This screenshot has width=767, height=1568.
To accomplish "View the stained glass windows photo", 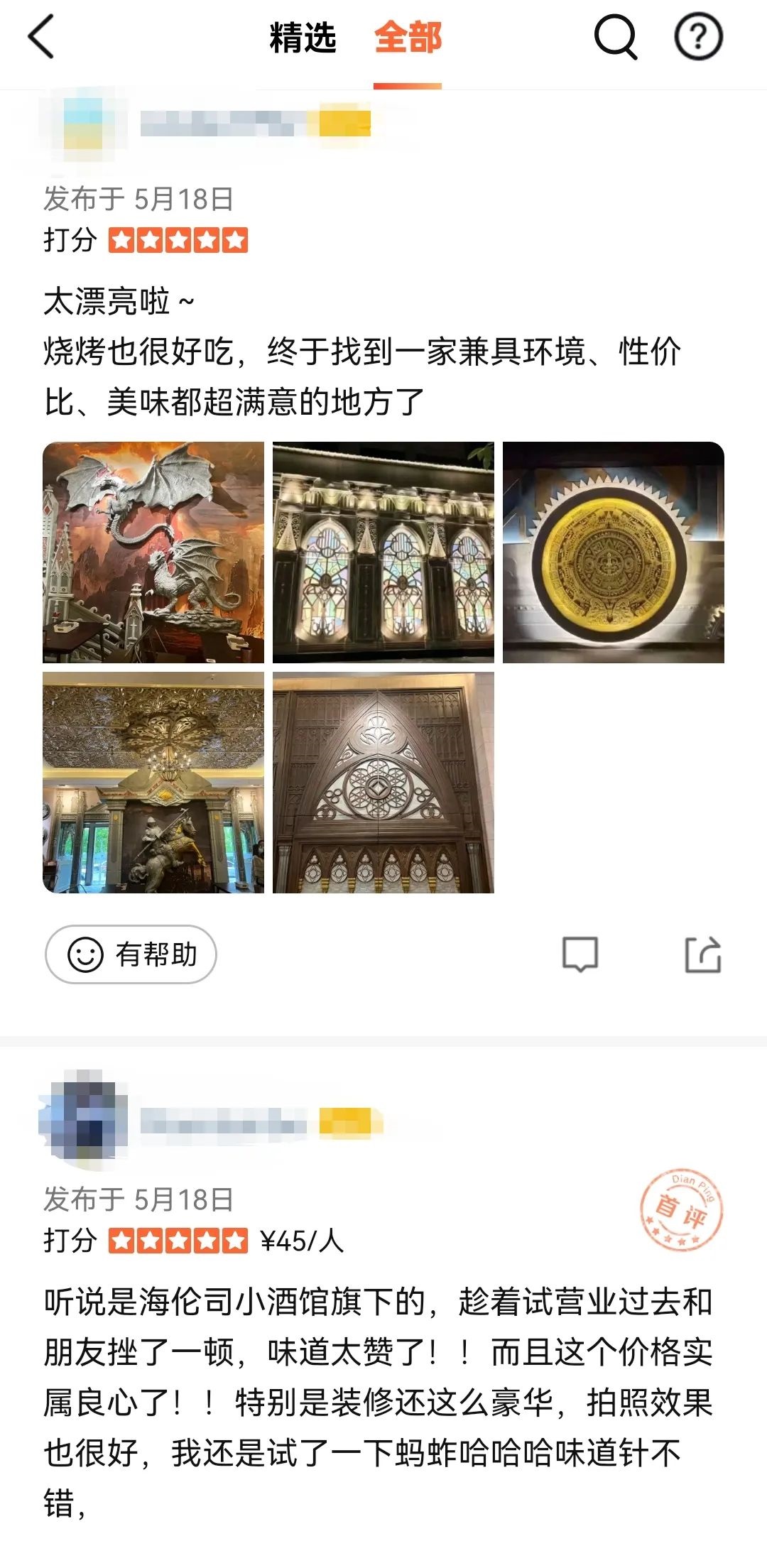I will [x=383, y=552].
